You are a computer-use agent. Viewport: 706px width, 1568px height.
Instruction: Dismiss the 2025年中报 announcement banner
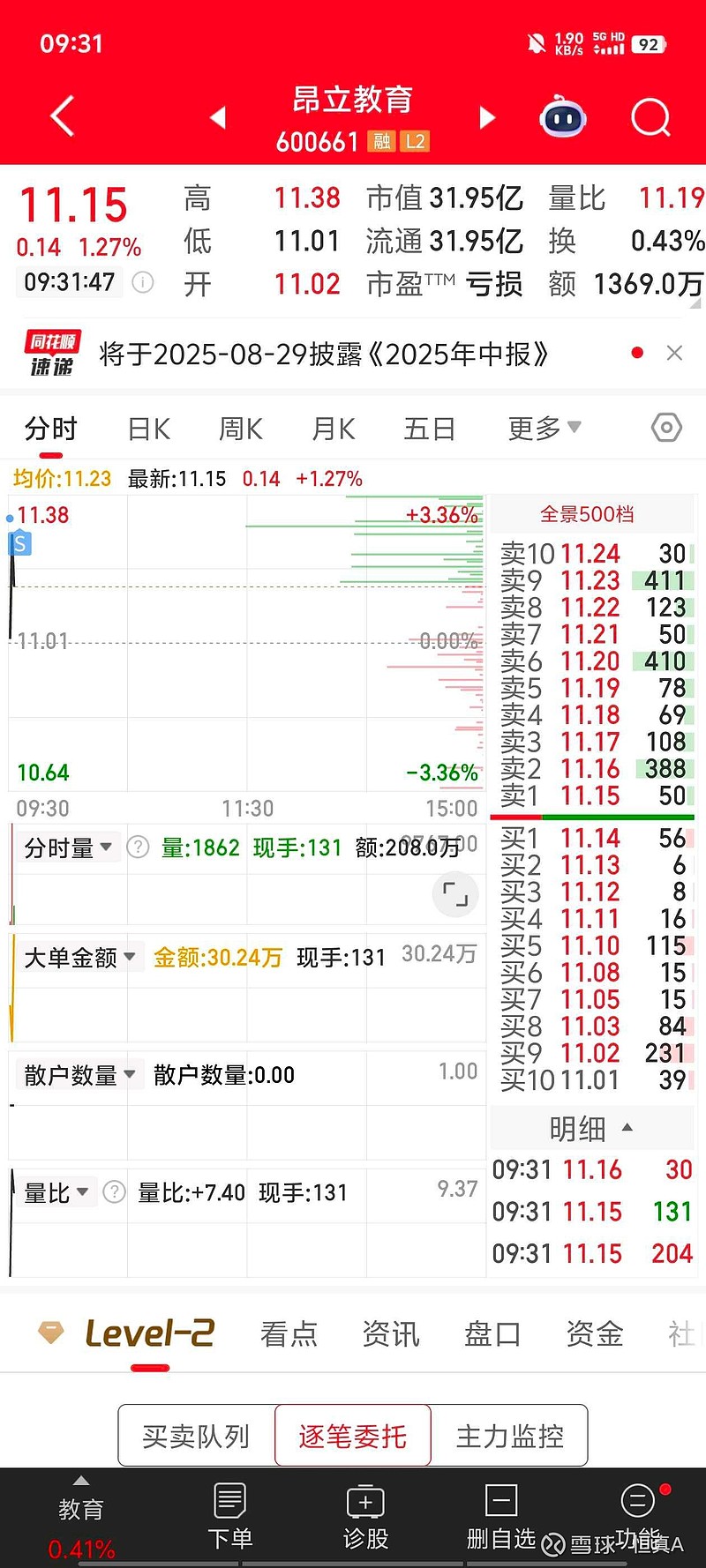tap(674, 353)
